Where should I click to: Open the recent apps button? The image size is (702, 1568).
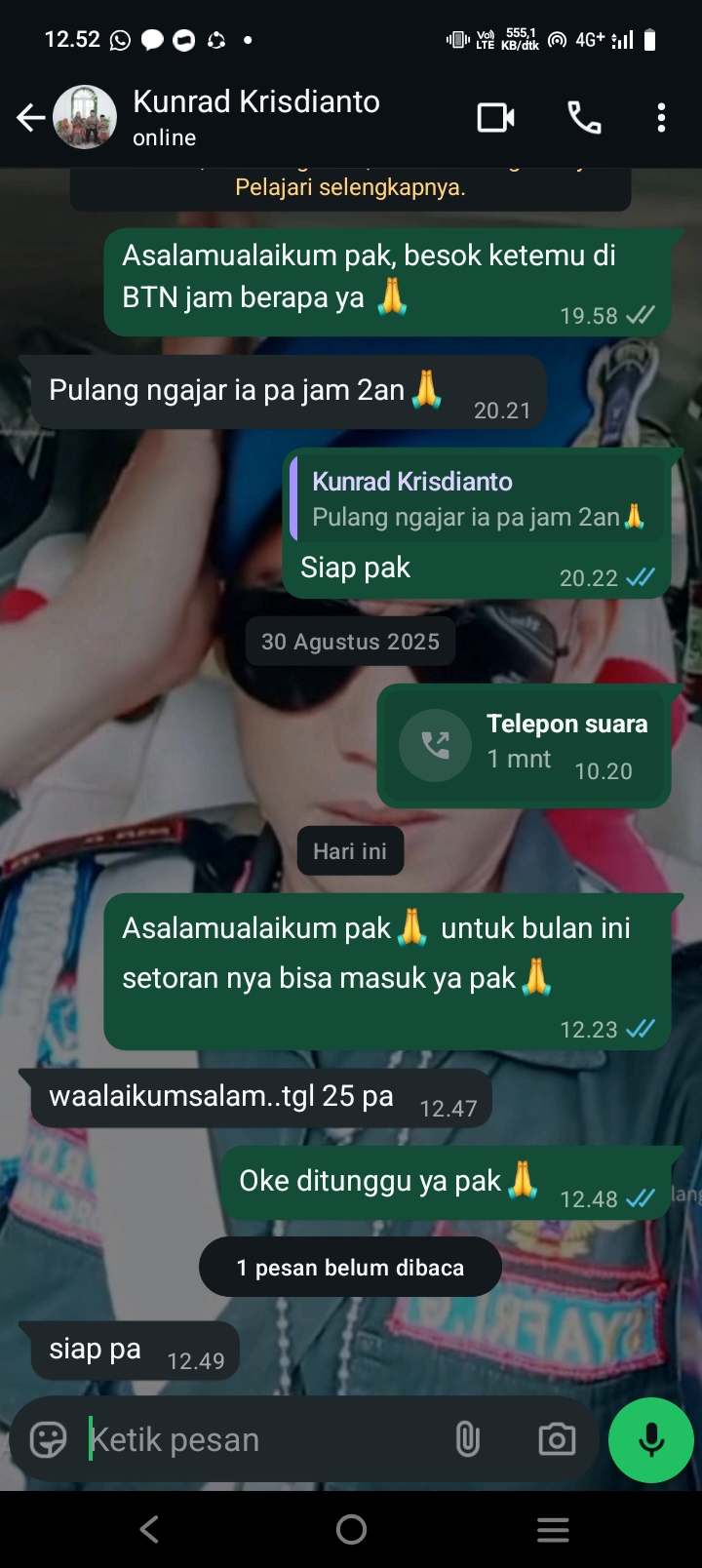point(553,1529)
